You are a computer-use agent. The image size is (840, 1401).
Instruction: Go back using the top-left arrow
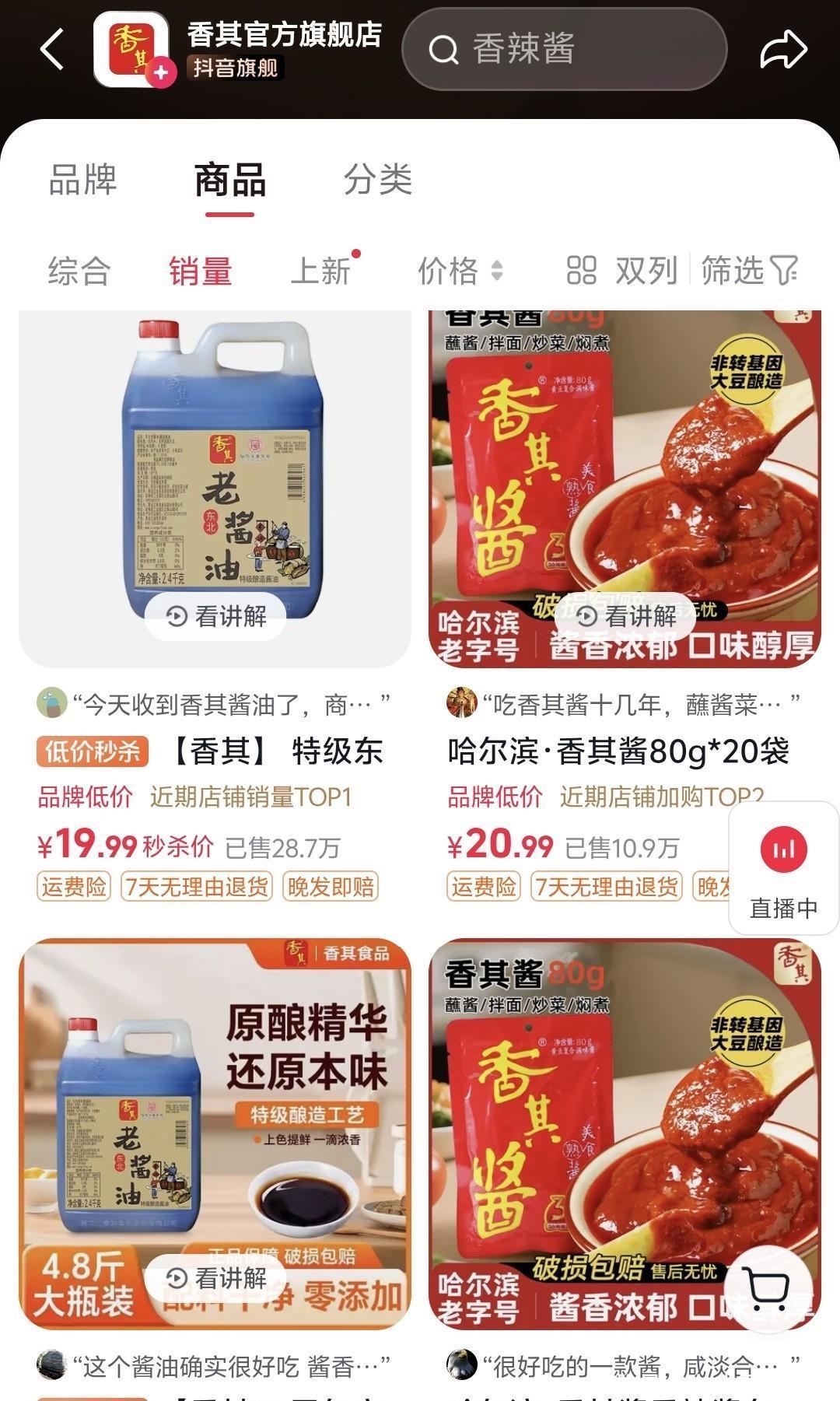pos(52,49)
